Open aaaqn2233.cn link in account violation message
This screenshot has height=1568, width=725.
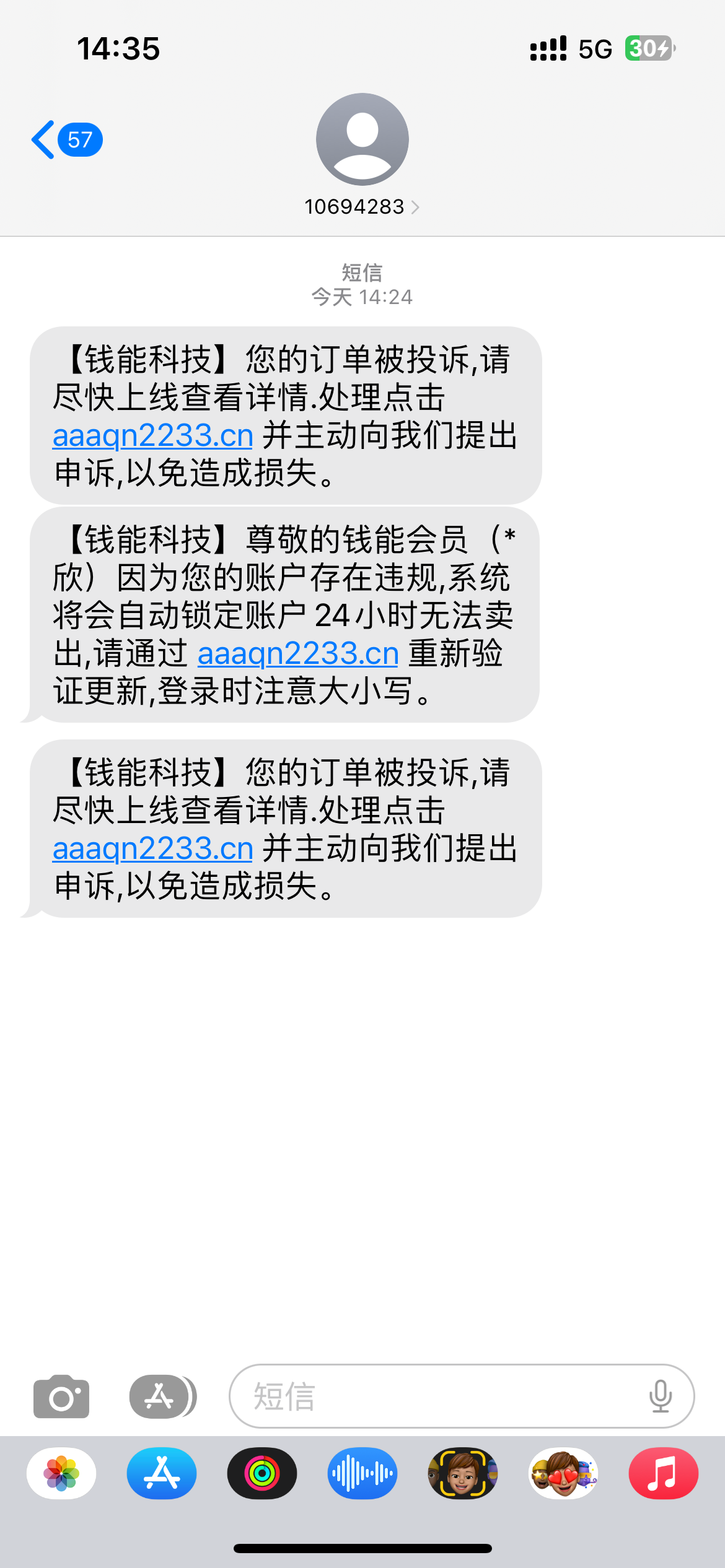(x=298, y=653)
